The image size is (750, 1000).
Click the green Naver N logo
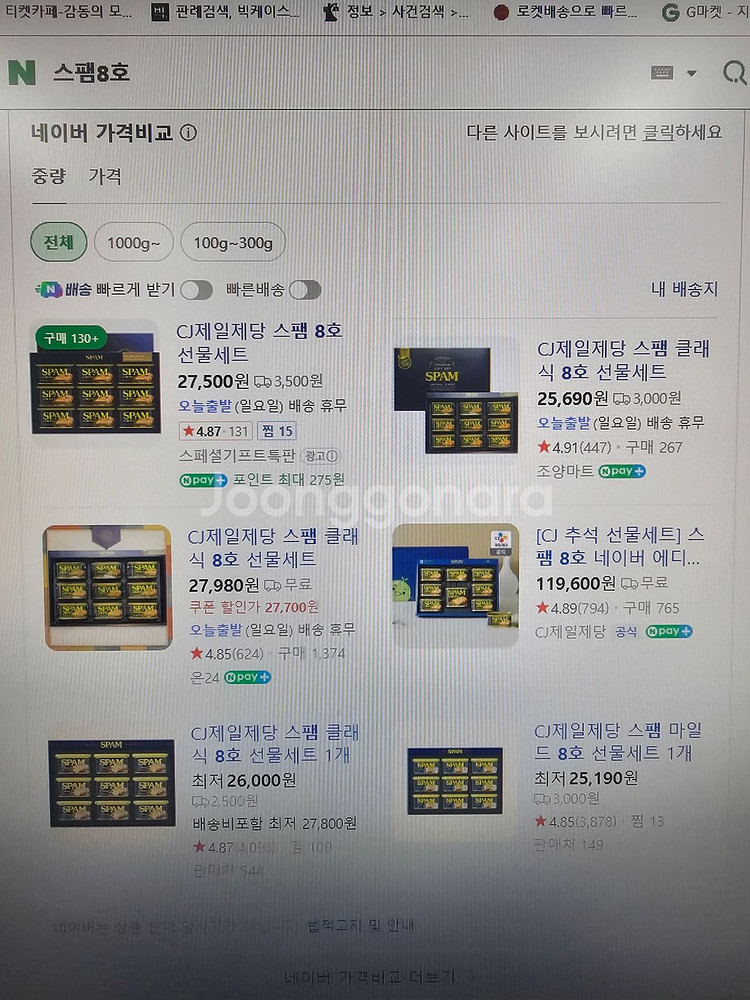[22, 72]
